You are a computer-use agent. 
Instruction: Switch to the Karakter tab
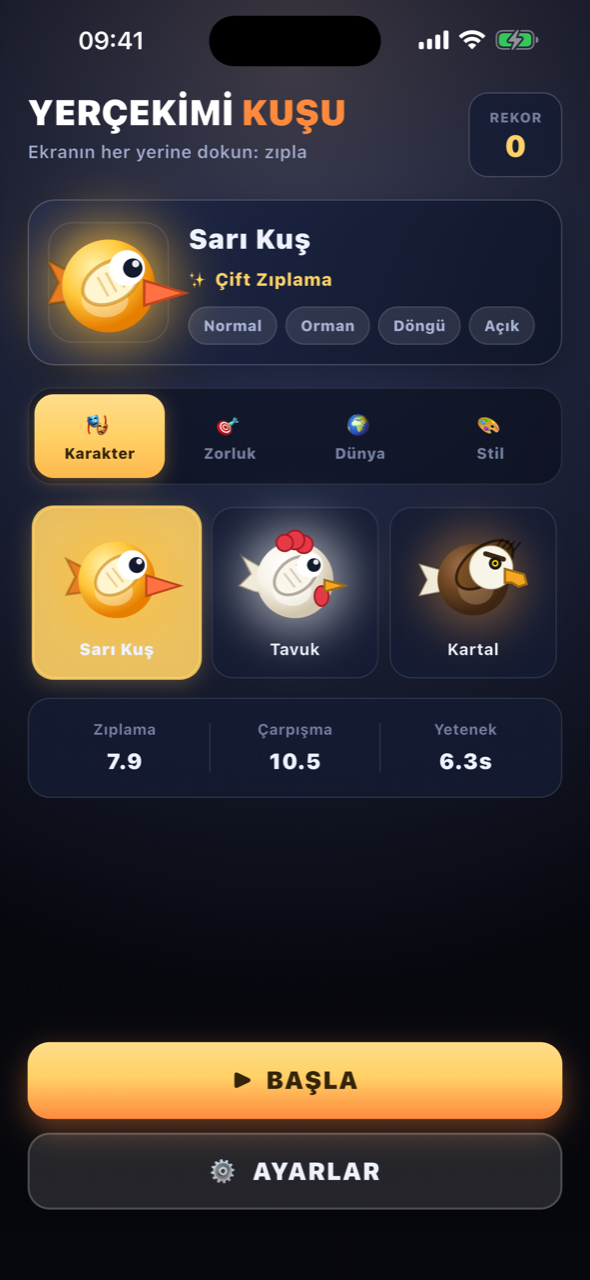100,436
